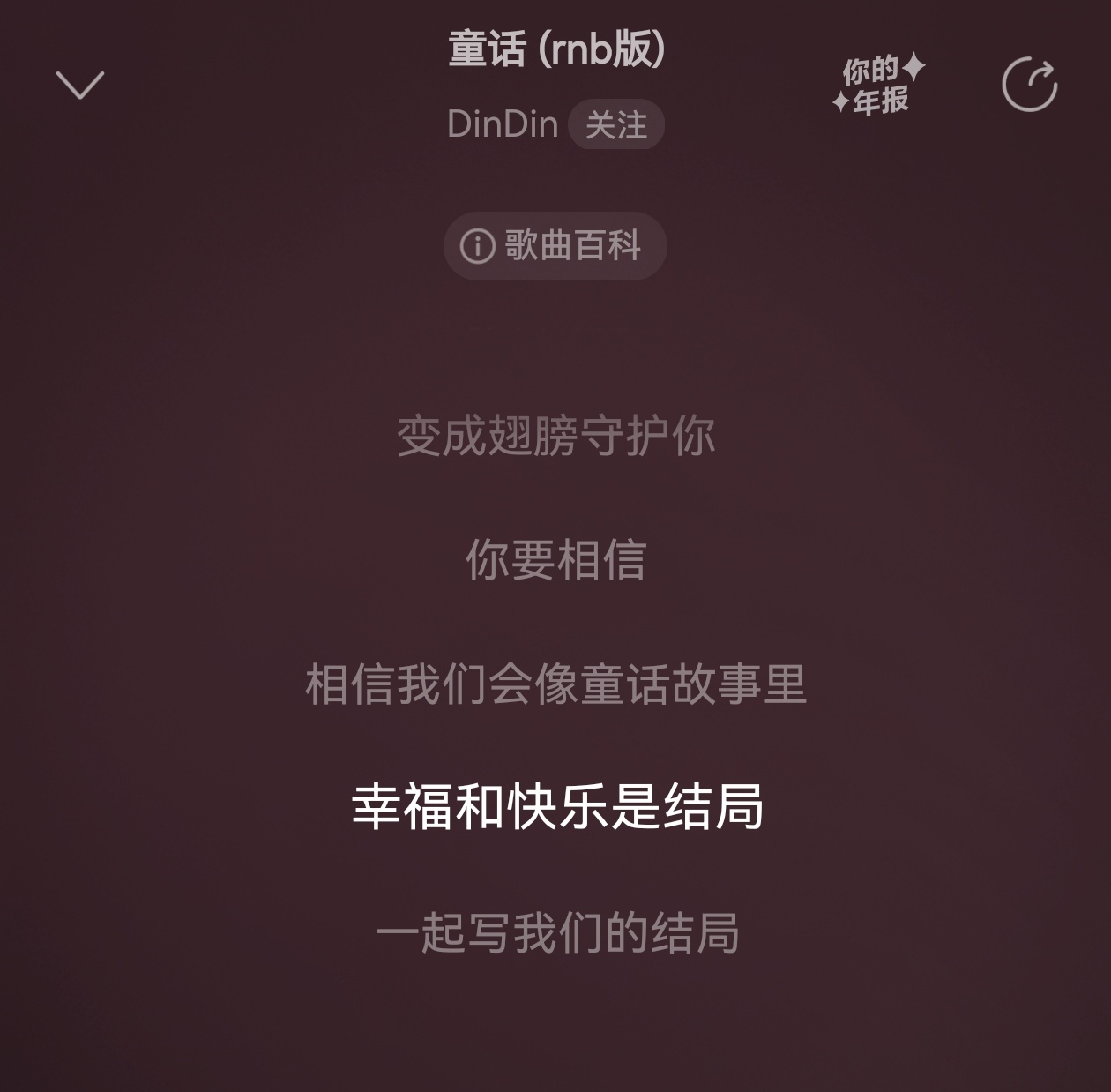
Task: Open the 歌曲百科 song encyclopedia
Action: pos(555,245)
